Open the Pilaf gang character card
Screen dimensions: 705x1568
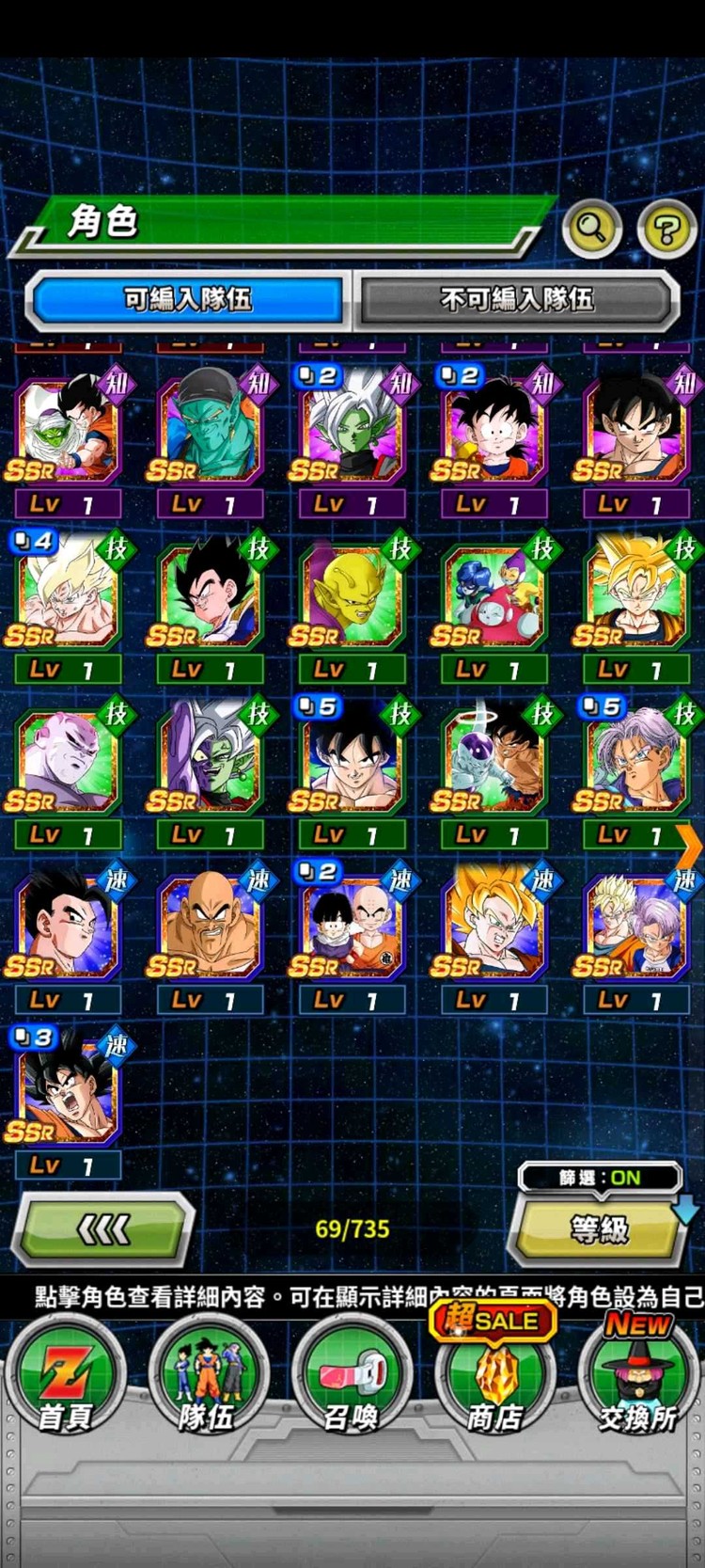493,595
